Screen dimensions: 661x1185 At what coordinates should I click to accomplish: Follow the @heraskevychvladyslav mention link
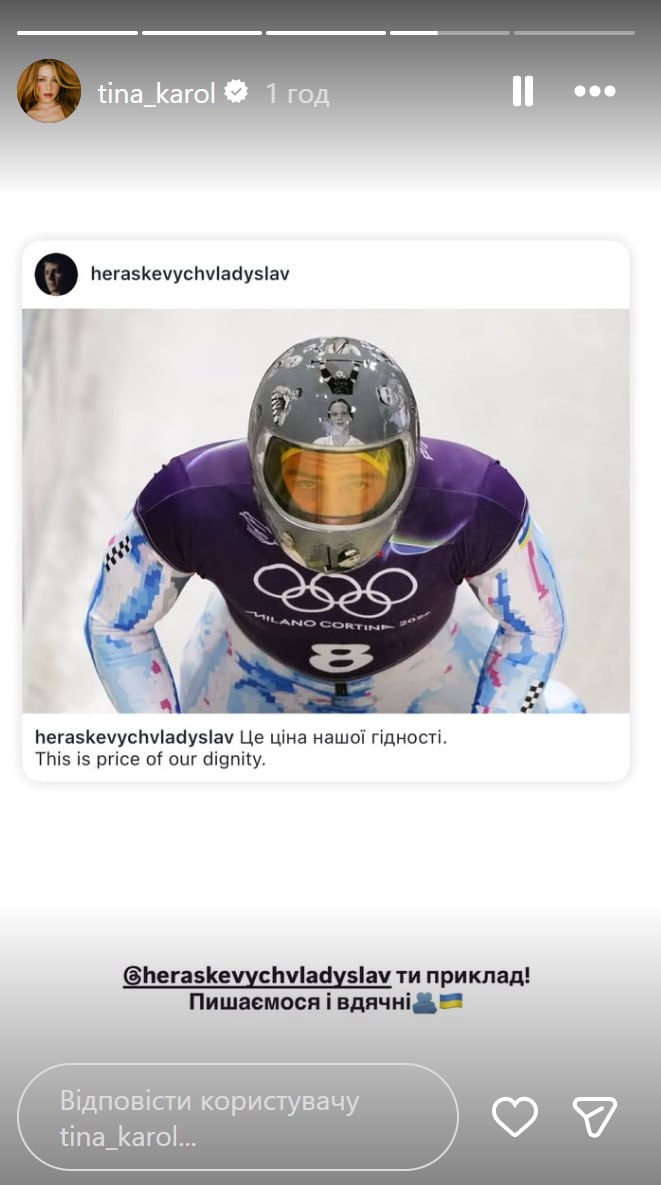tap(257, 976)
